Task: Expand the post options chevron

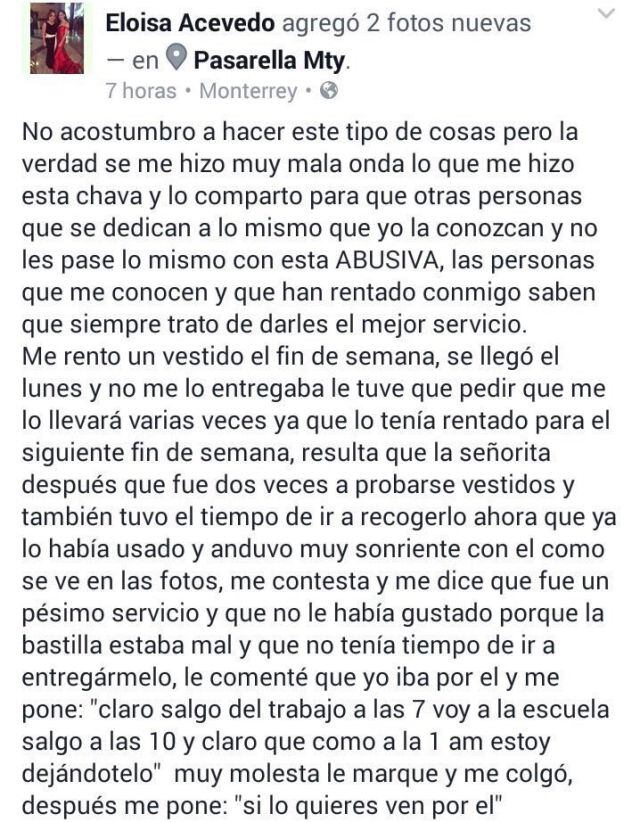Action: [605, 14]
